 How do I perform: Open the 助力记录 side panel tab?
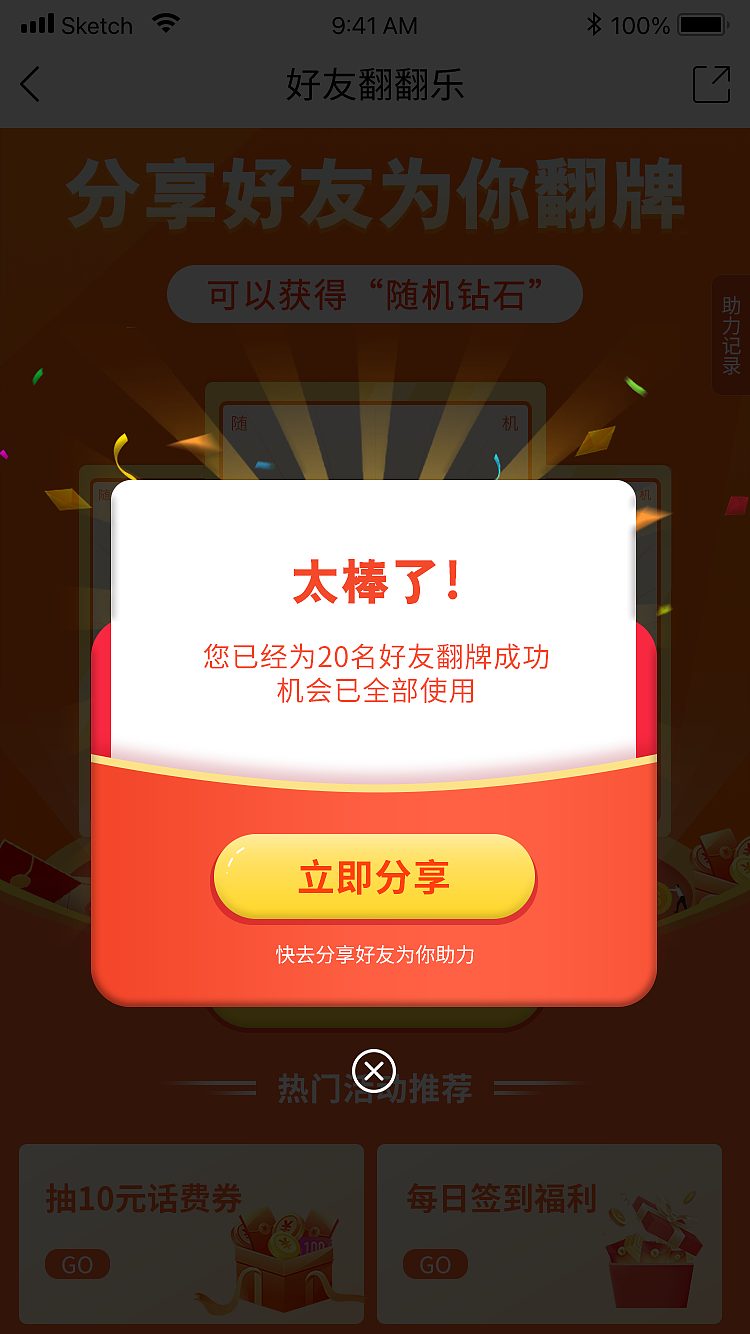click(729, 333)
